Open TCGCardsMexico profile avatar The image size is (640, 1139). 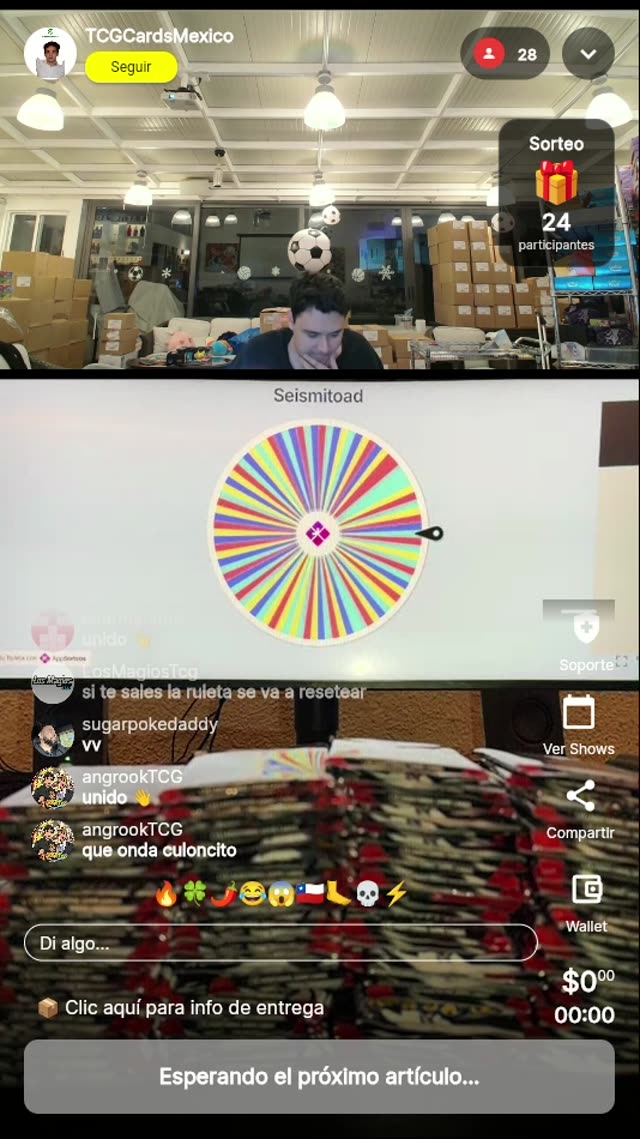point(49,53)
